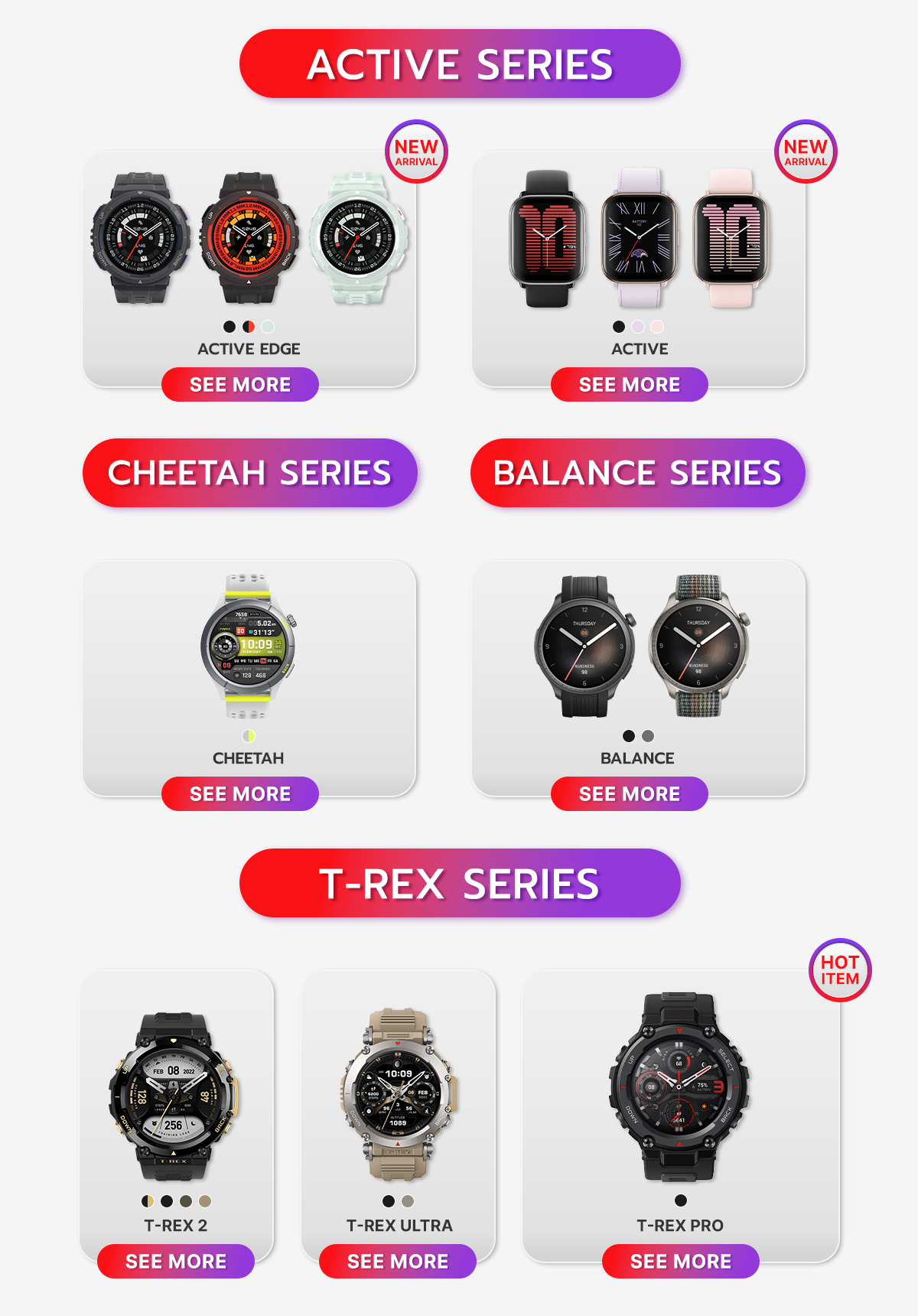
Task: Tap See More under T-Rex Pro
Action: pyautogui.click(x=680, y=1261)
